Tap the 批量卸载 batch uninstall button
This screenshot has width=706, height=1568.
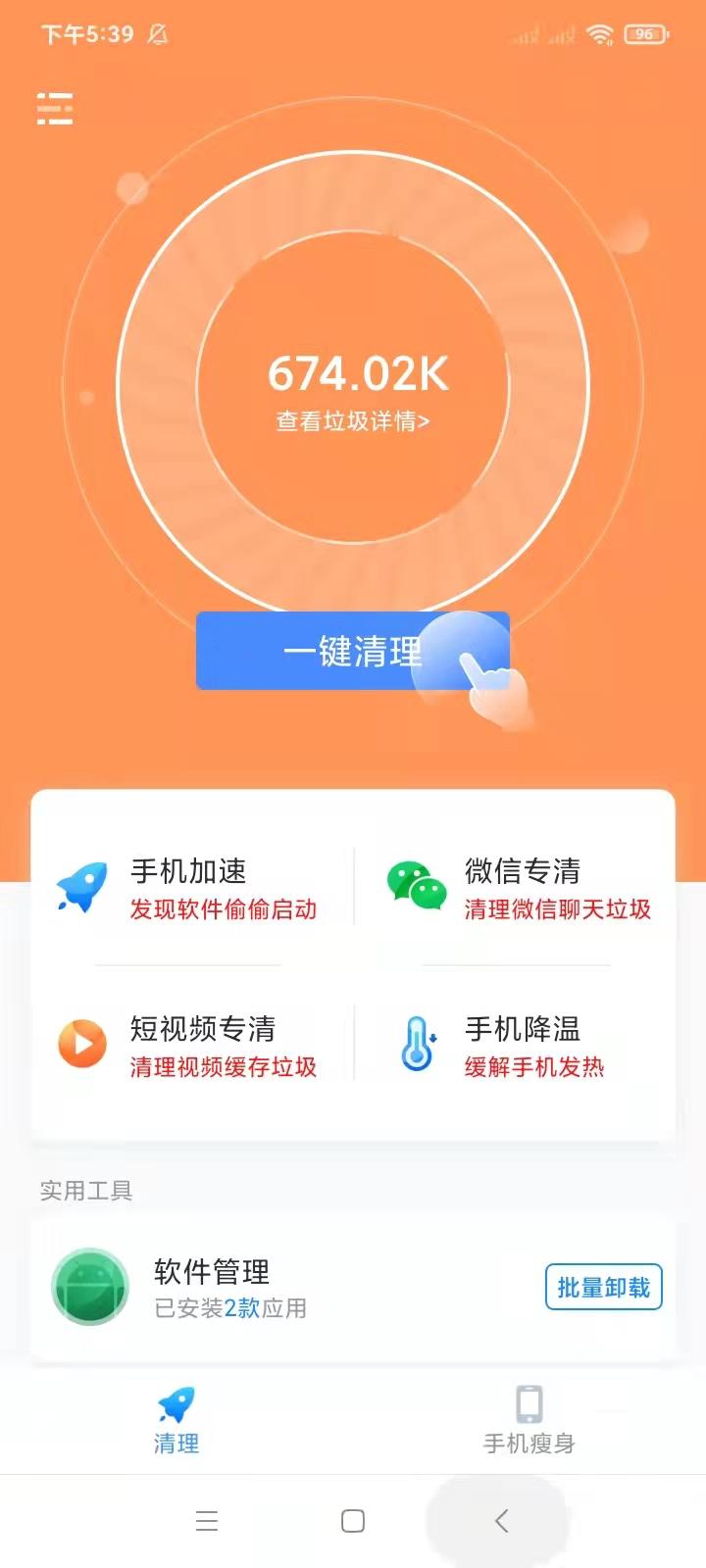(604, 1288)
